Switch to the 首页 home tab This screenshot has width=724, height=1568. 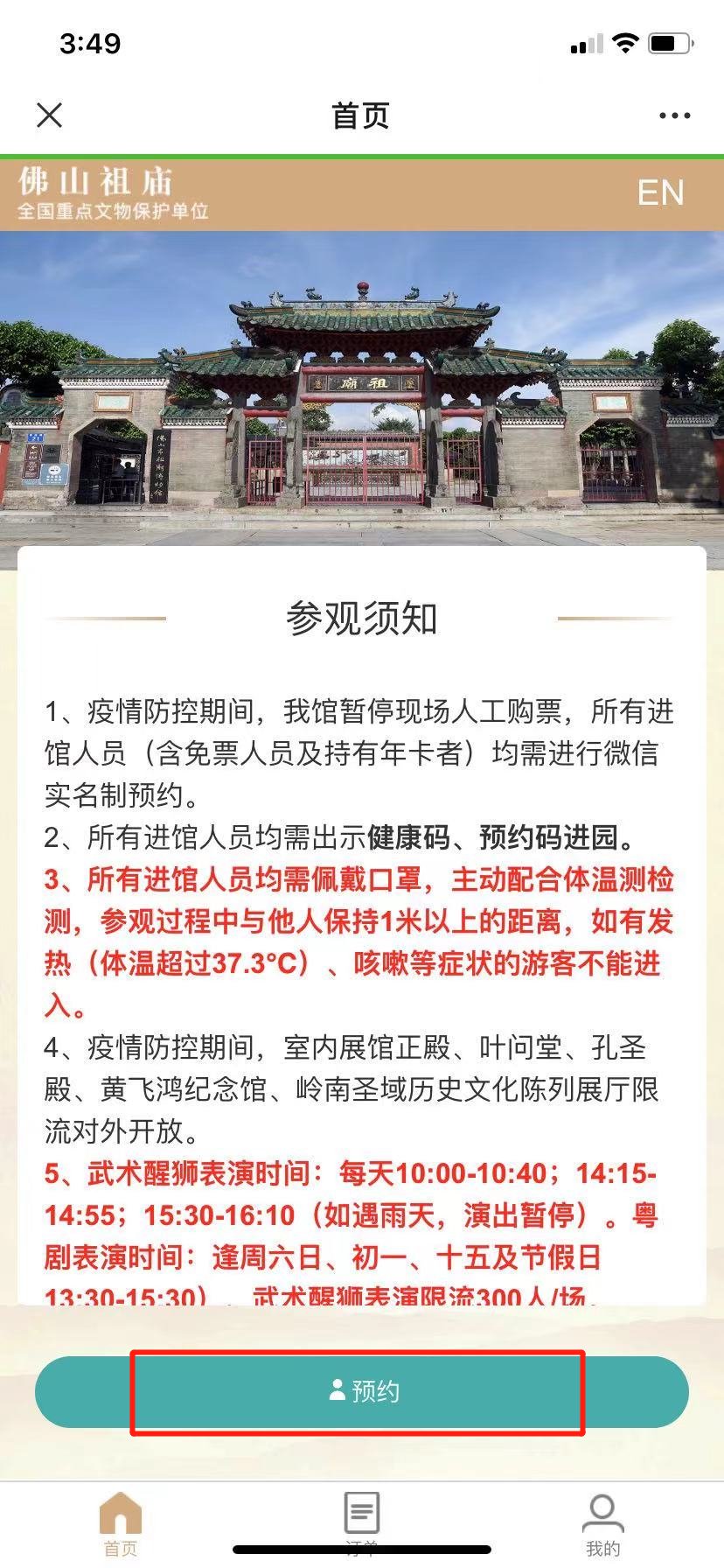click(121, 1523)
